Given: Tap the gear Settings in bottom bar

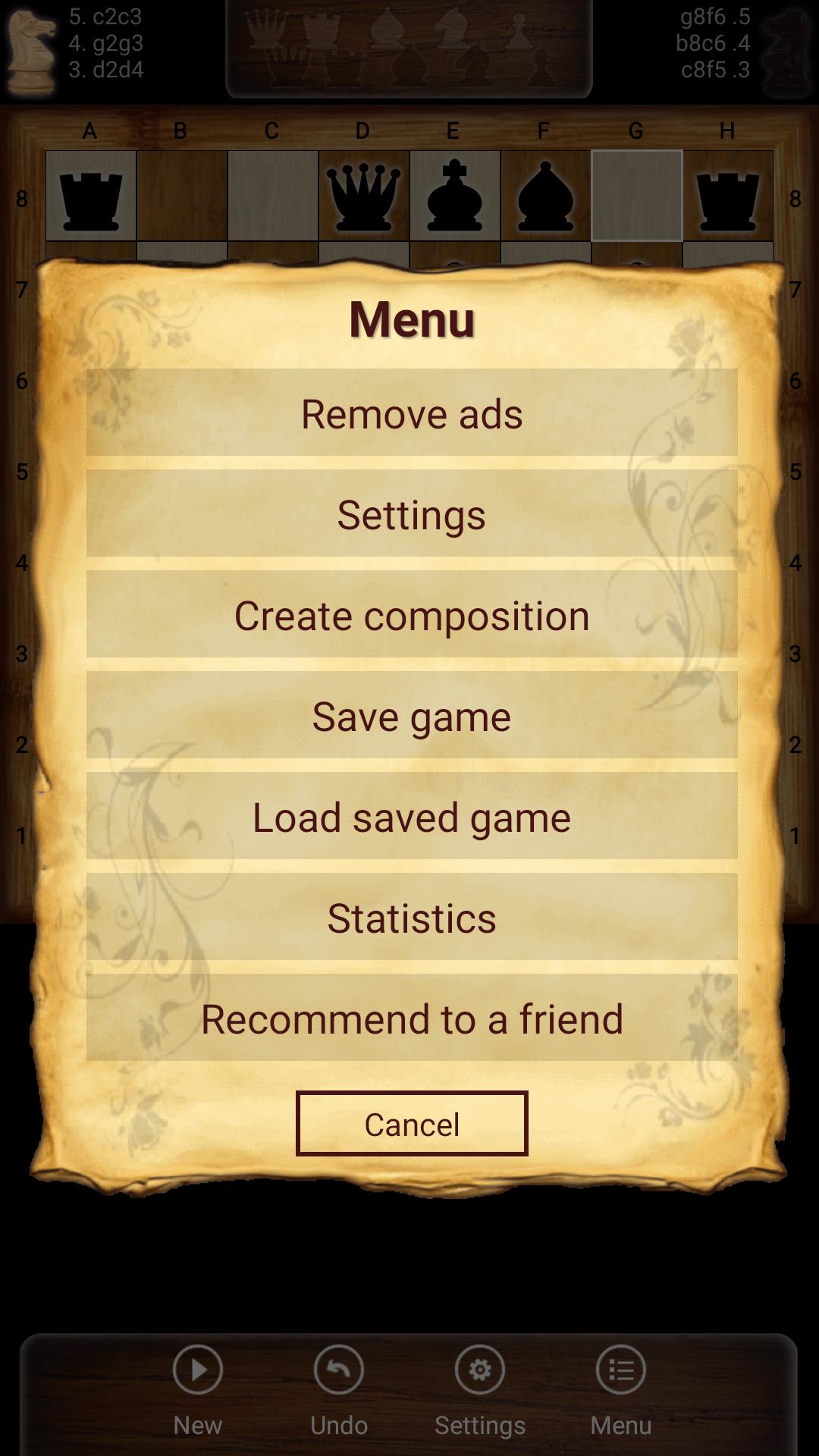Looking at the screenshot, I should 480,1391.
